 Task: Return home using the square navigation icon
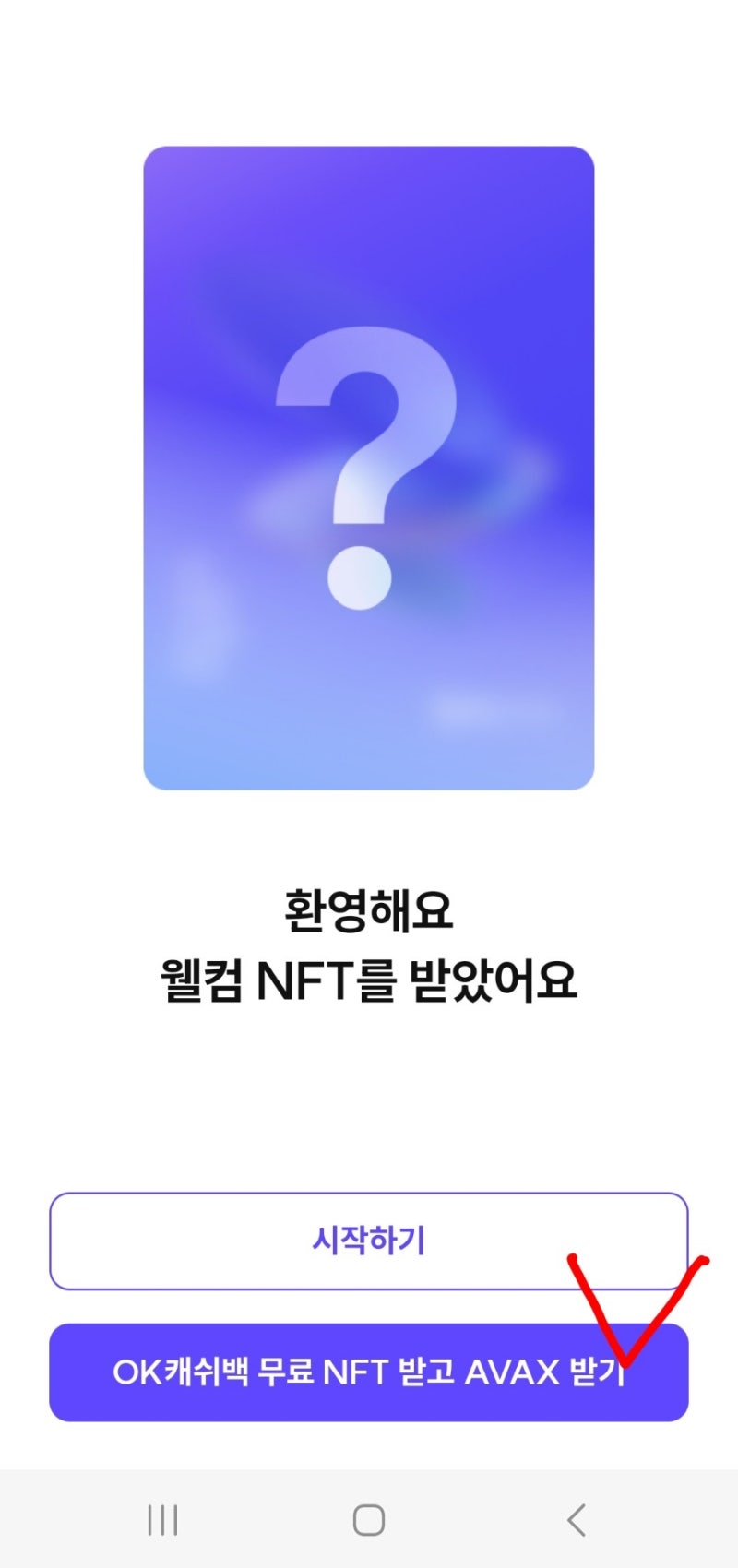coord(369,1518)
